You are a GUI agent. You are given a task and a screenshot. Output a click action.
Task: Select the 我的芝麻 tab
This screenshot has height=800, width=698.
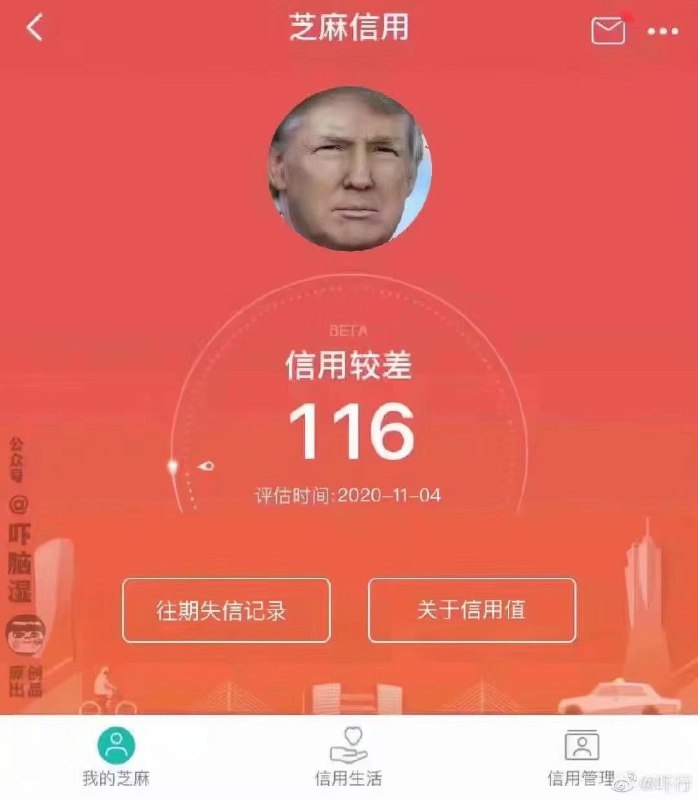point(116,756)
